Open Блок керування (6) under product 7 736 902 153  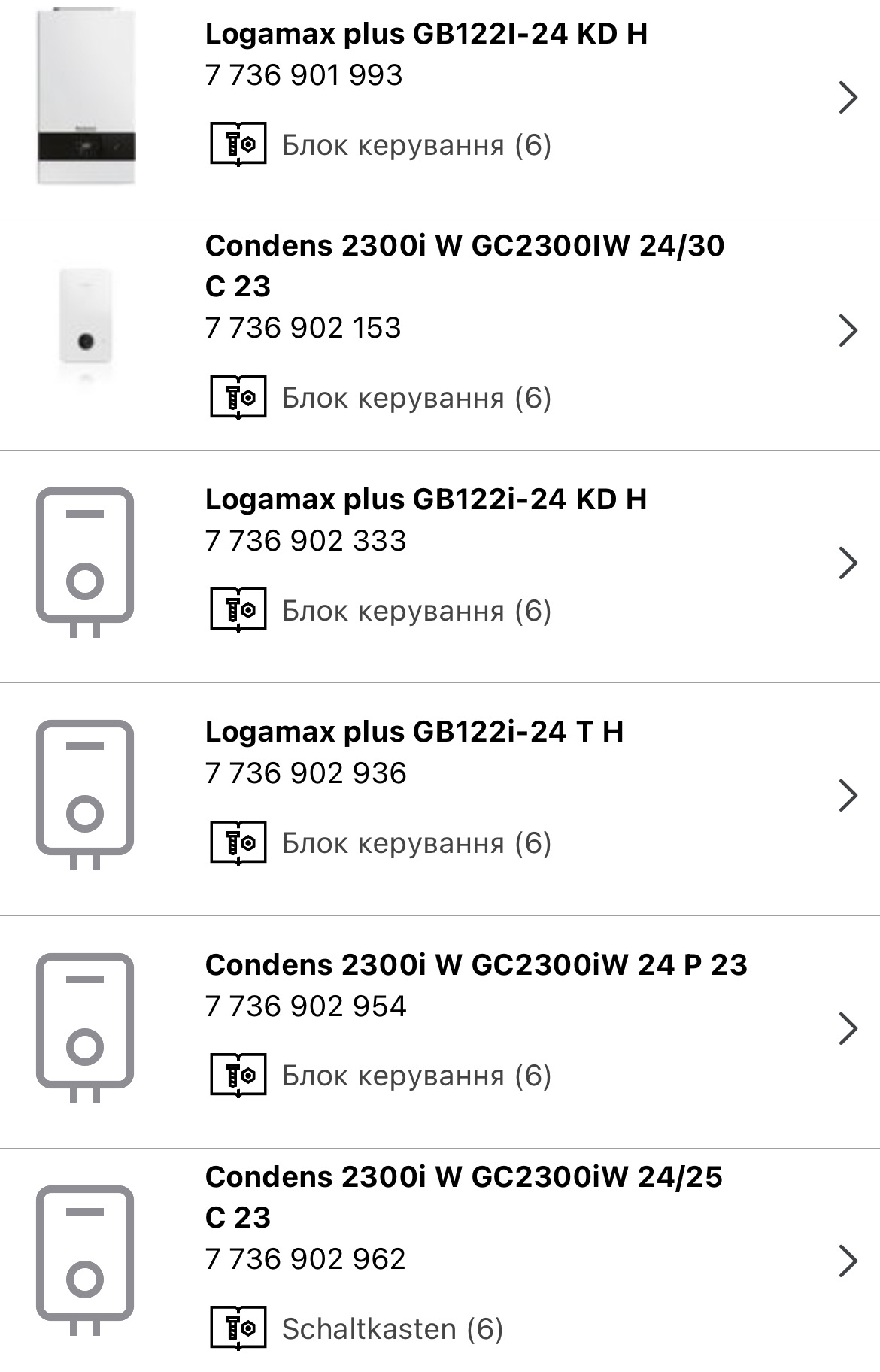tap(416, 398)
